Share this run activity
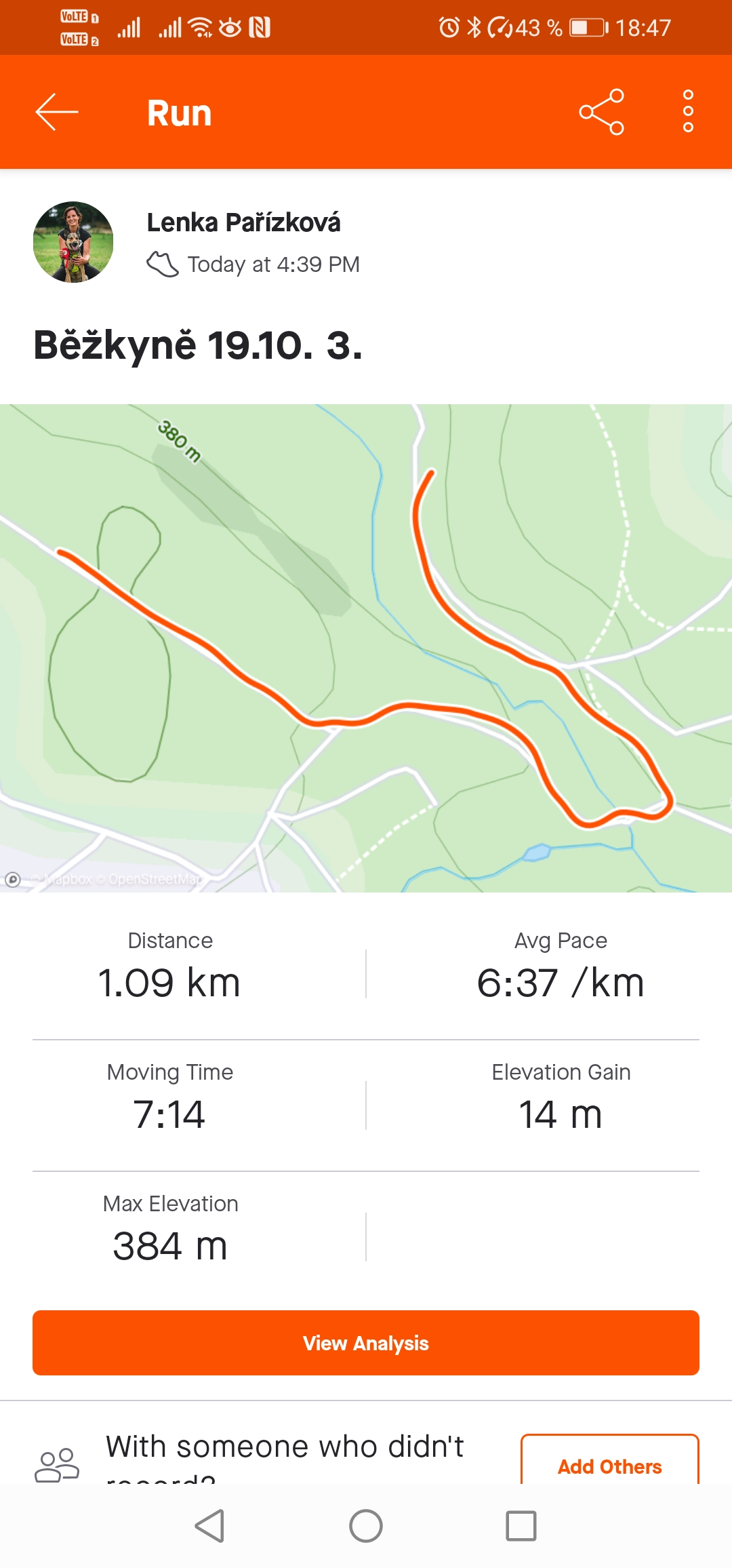732x1568 pixels. pyautogui.click(x=601, y=112)
